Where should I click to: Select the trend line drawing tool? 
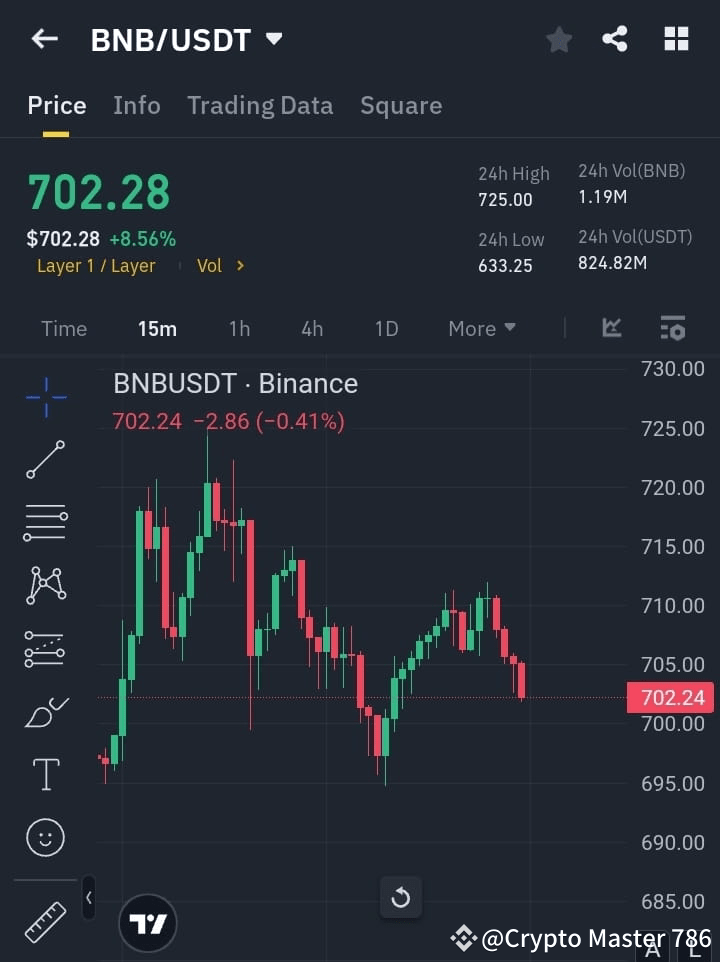pos(44,460)
